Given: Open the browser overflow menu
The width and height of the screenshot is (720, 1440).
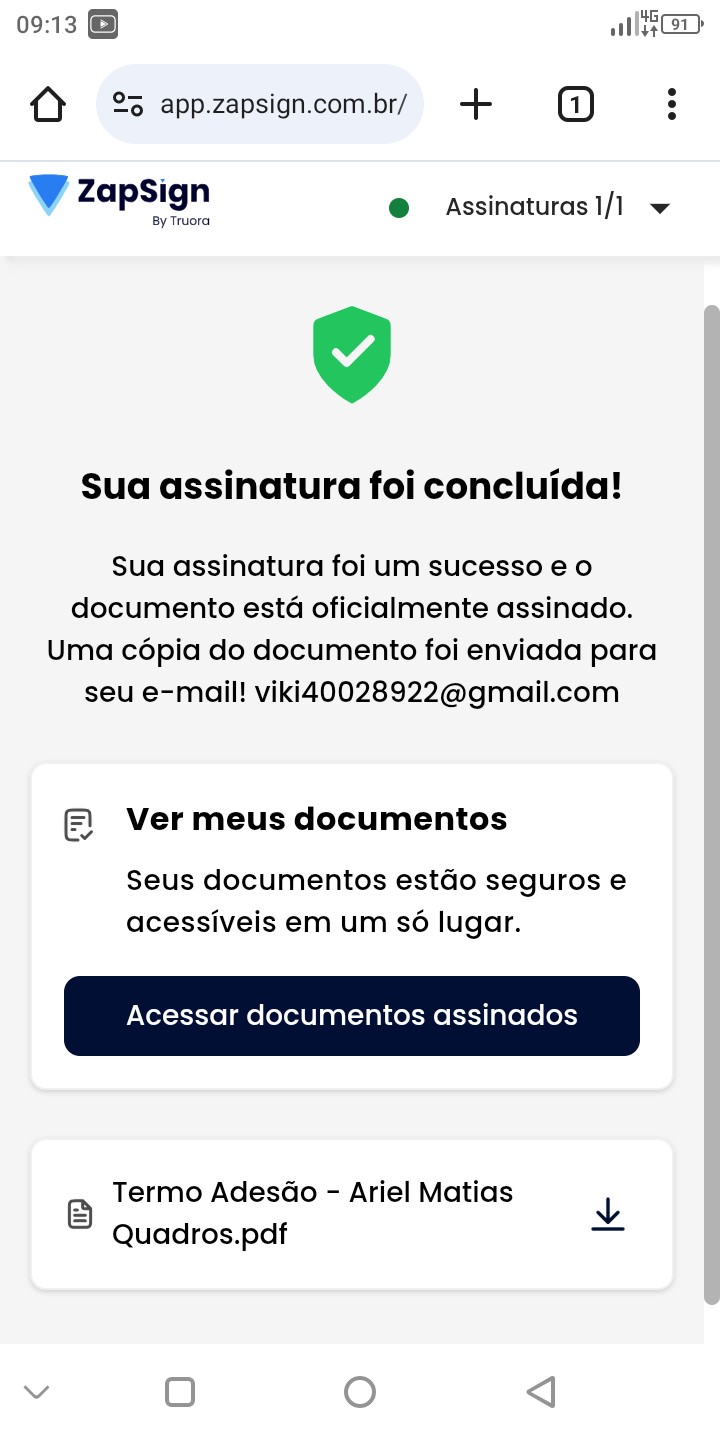Looking at the screenshot, I should 671,104.
